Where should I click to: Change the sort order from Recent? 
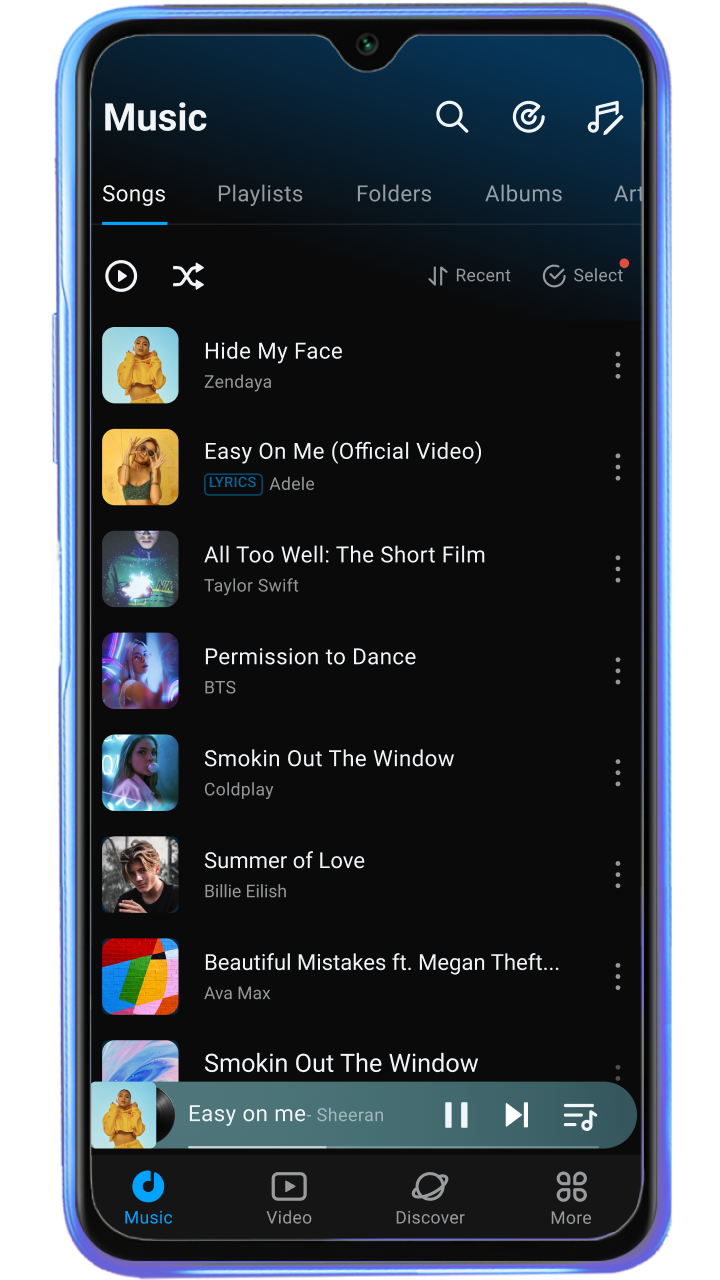pyautogui.click(x=469, y=276)
